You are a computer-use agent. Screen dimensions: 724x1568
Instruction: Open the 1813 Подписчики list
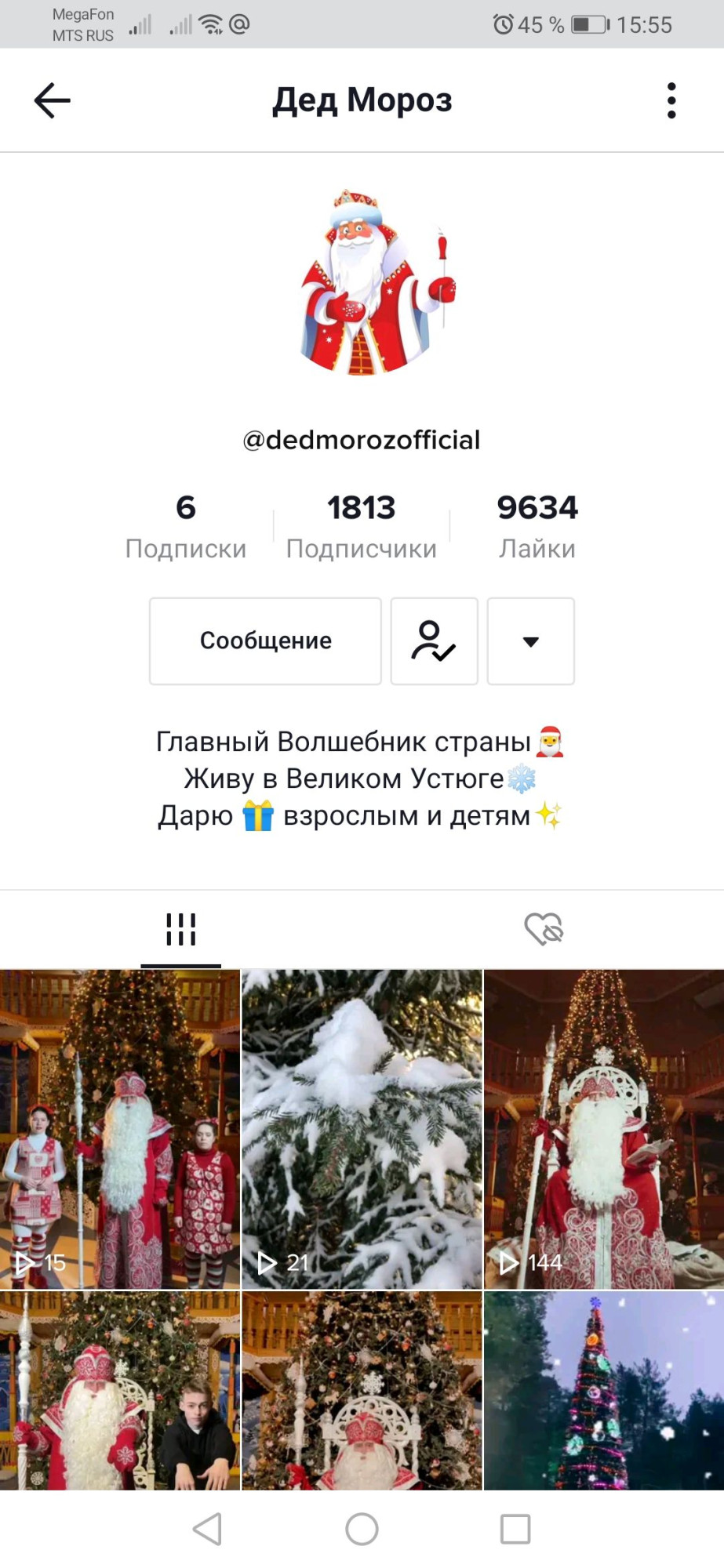pos(362,527)
